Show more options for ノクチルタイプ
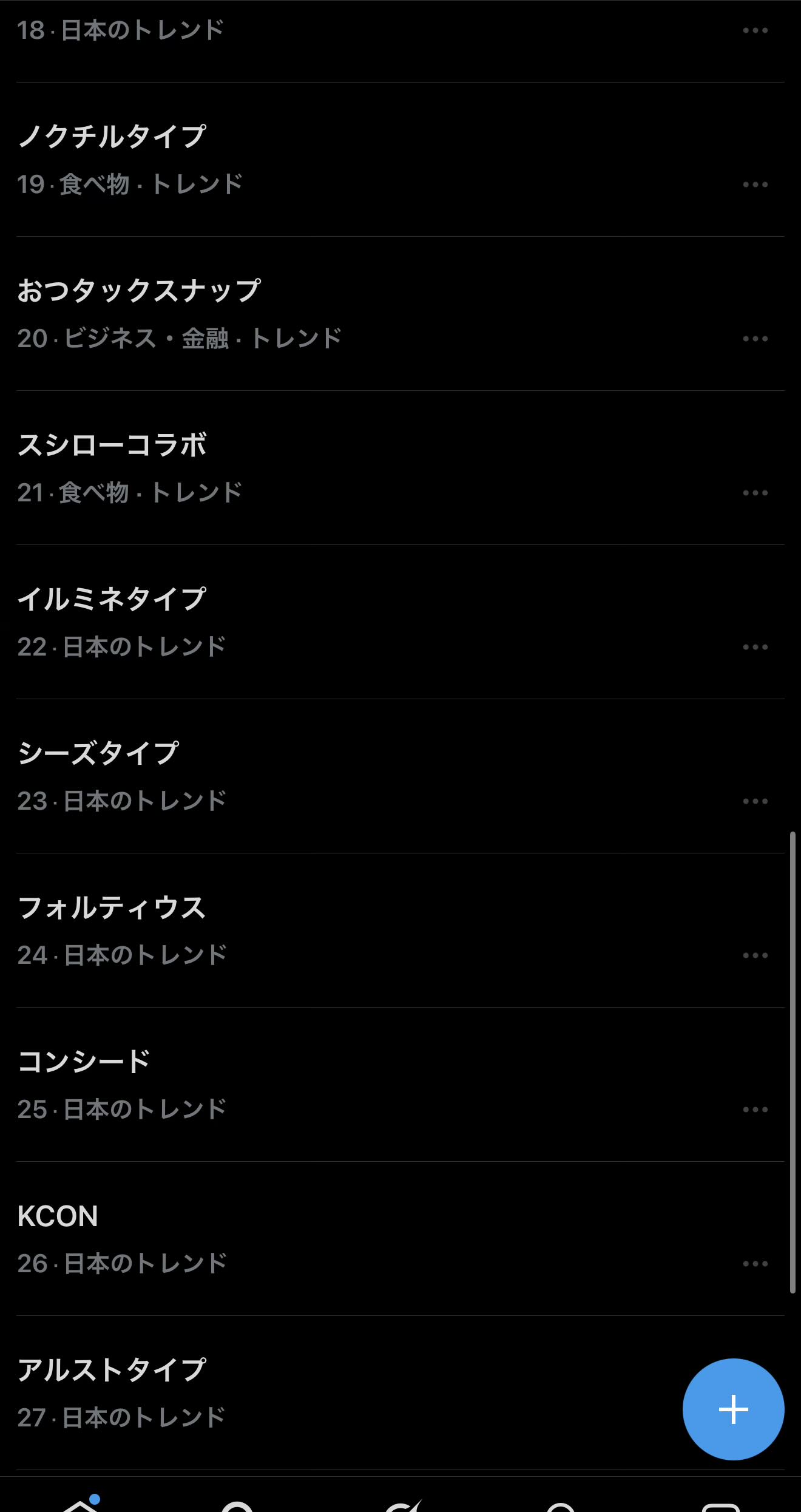This screenshot has width=801, height=1512. coord(755,185)
